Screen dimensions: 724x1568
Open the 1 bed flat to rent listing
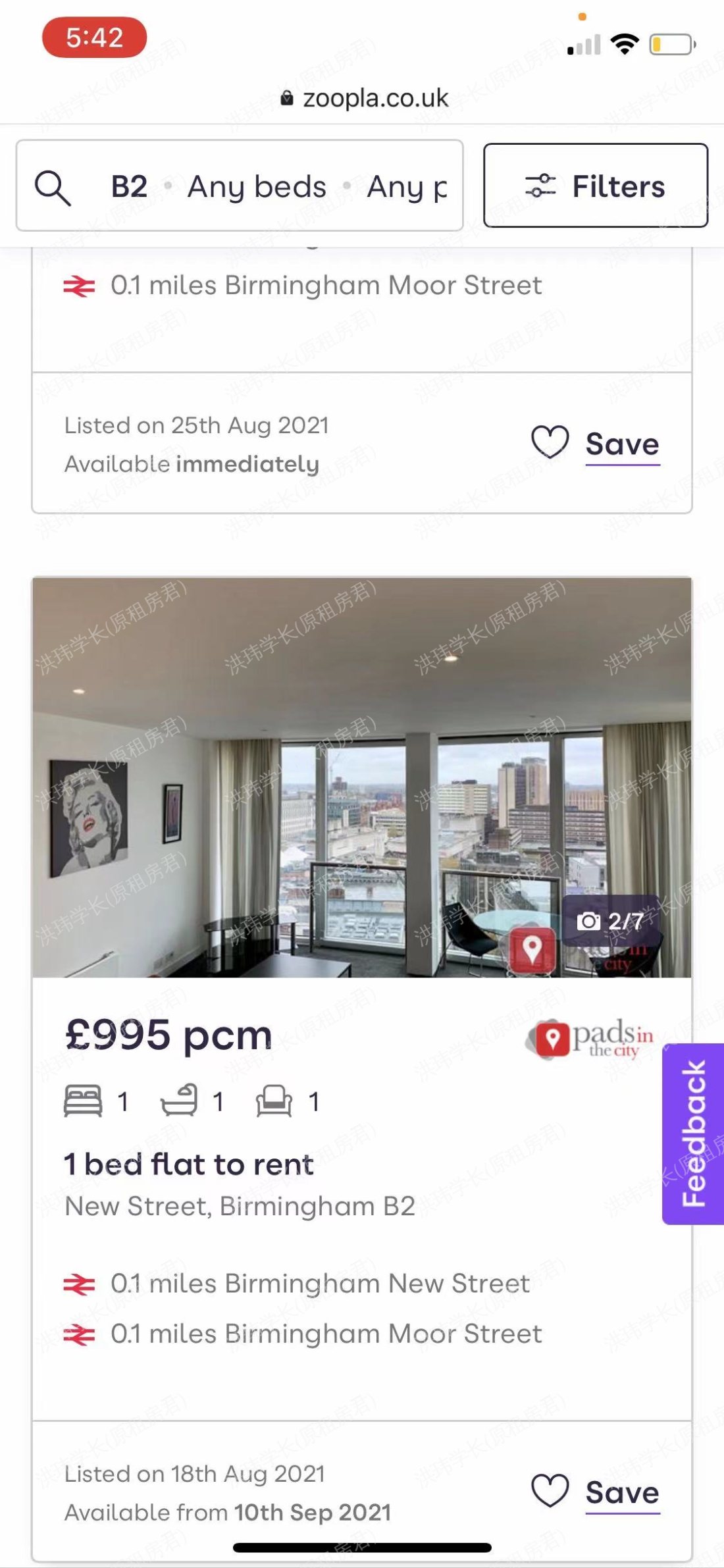click(189, 1164)
